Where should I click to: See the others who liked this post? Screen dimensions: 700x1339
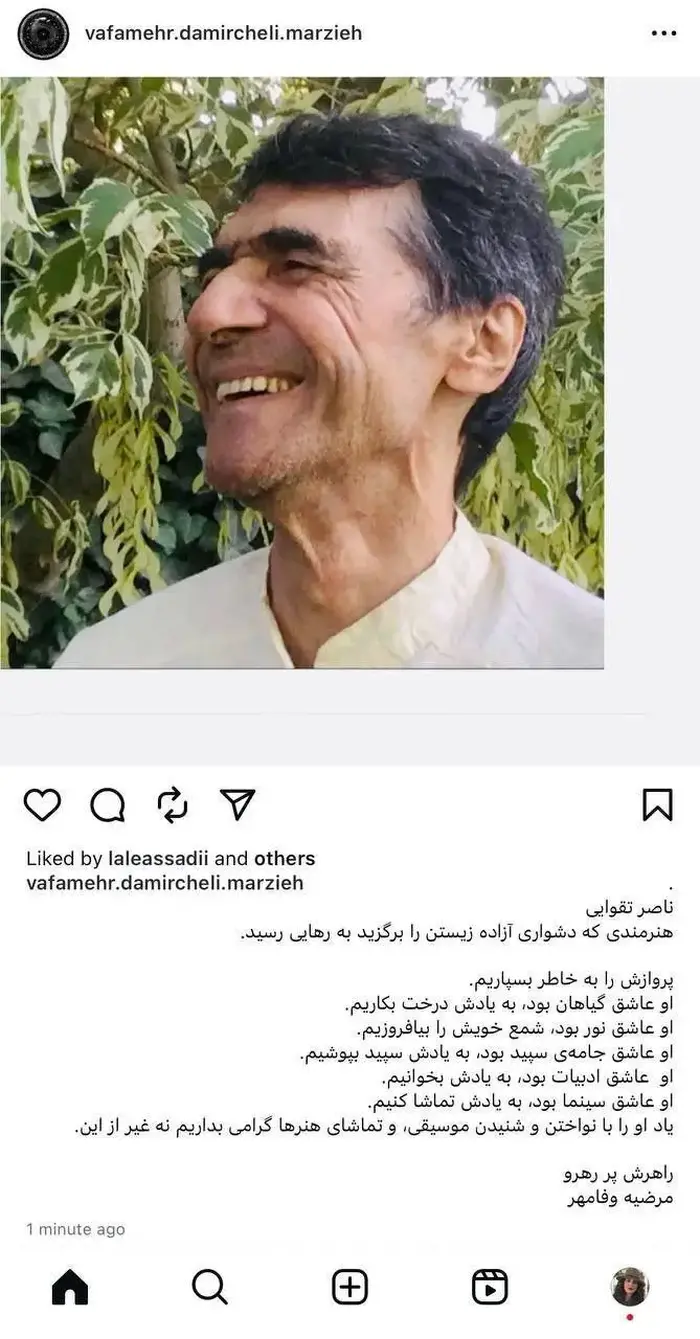point(284,859)
